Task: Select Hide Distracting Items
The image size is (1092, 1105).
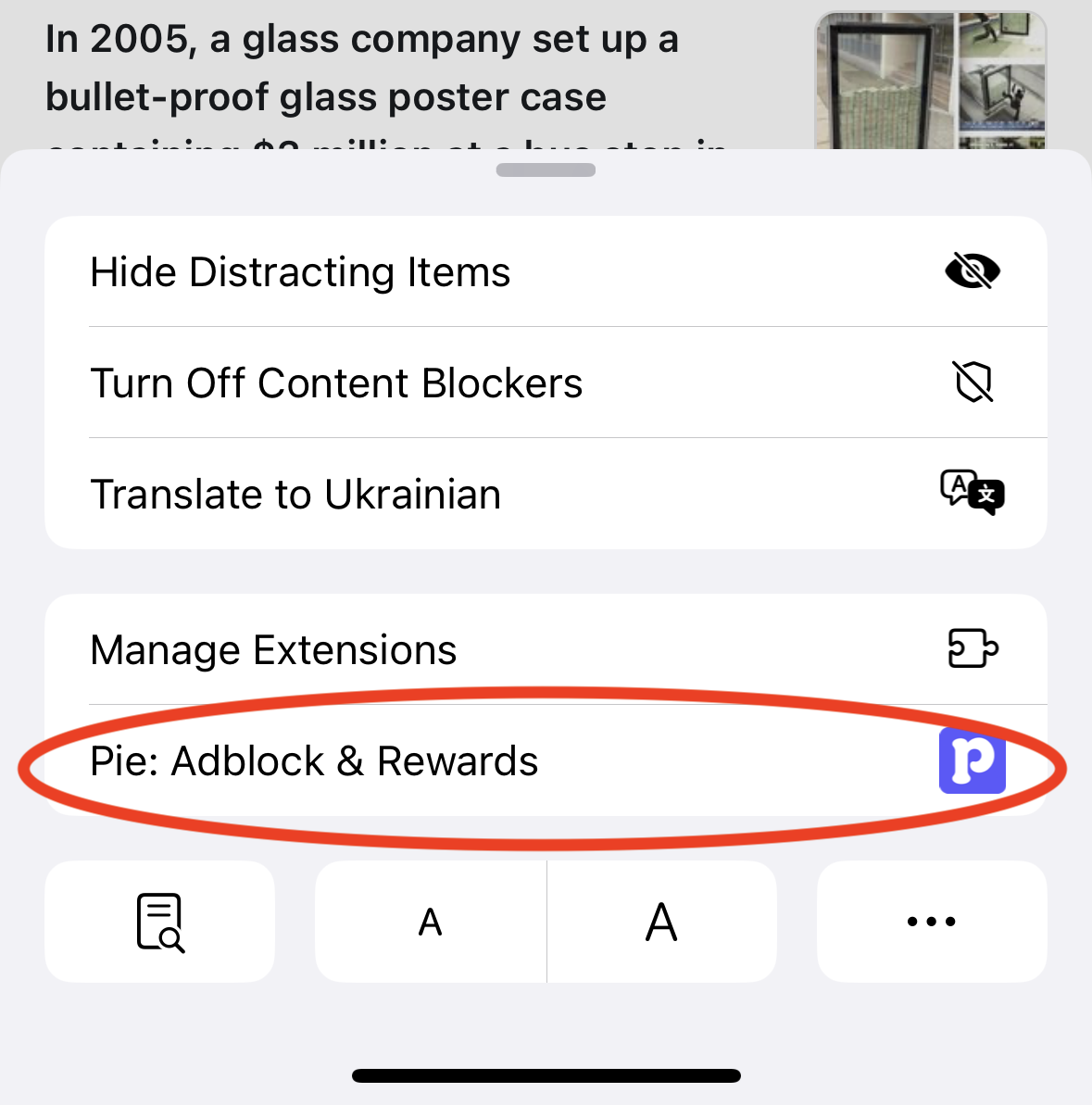Action: pyautogui.click(x=545, y=272)
